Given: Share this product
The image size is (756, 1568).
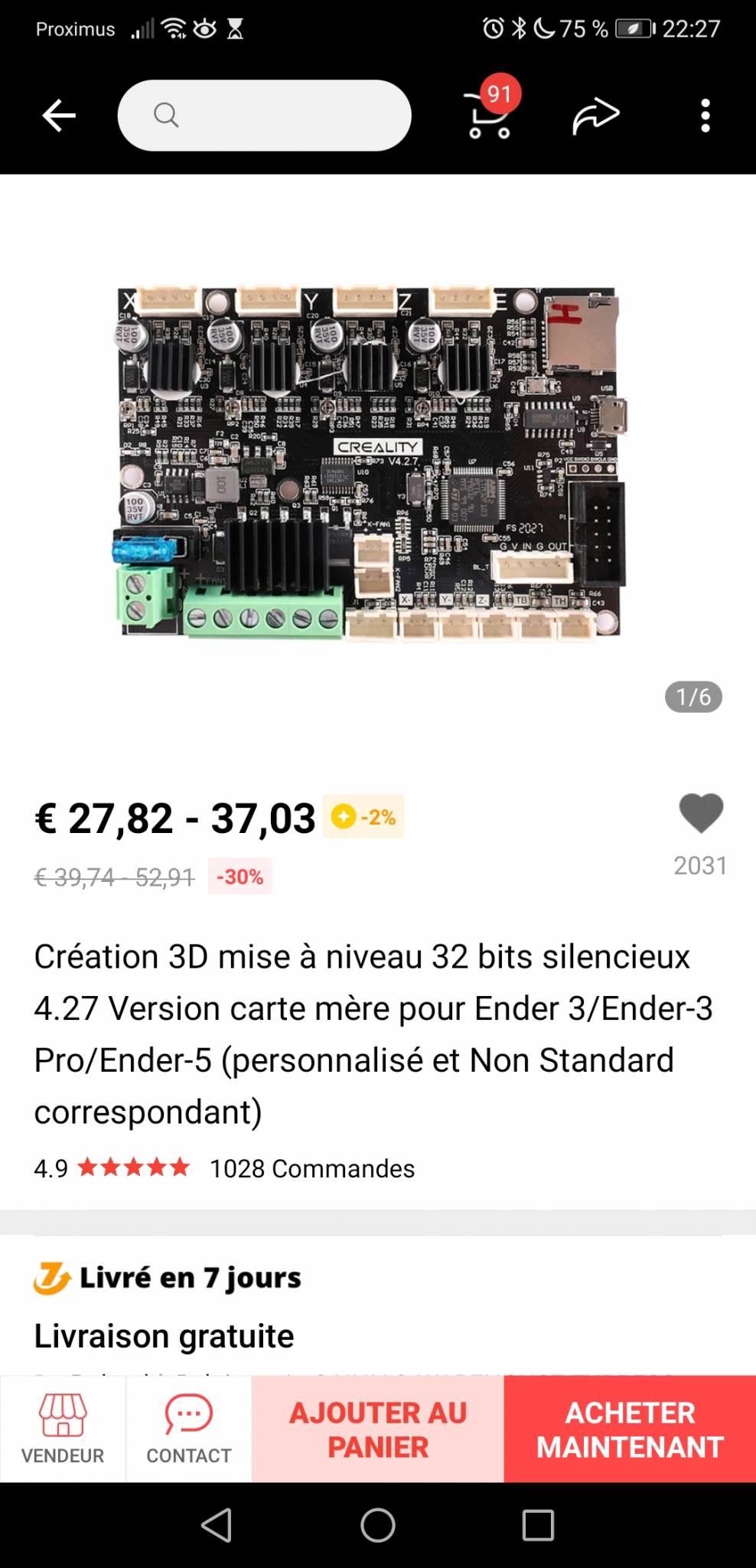Looking at the screenshot, I should tap(595, 116).
